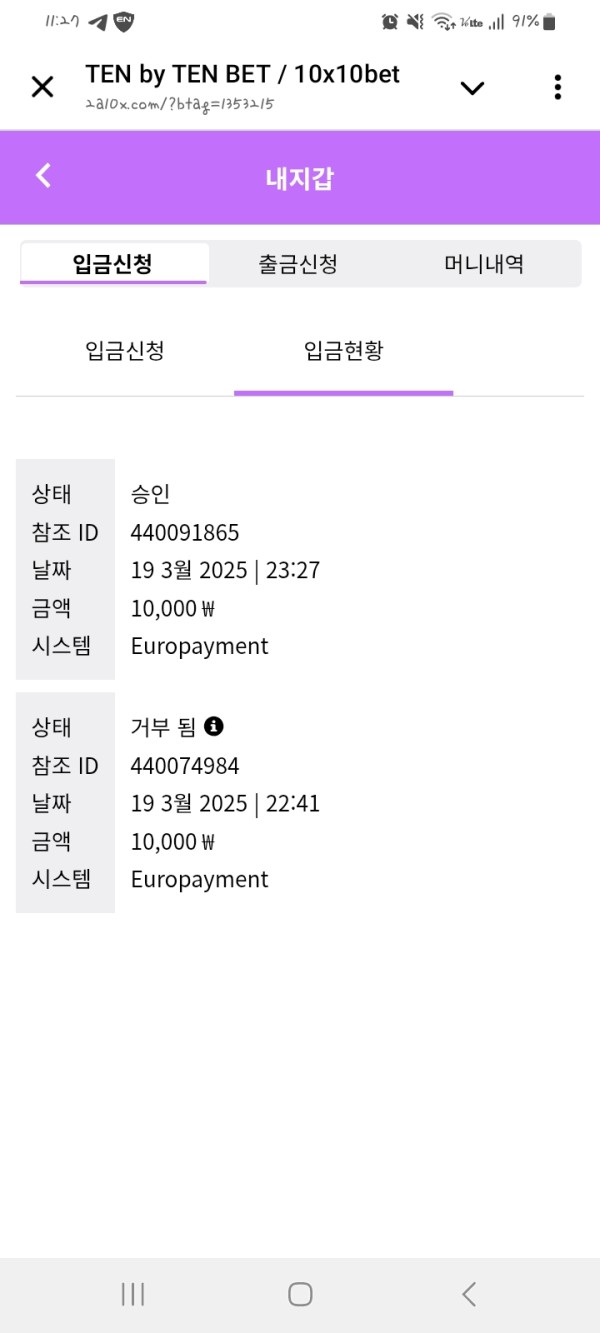
Task: Close the in-app browser page
Action: click(42, 87)
